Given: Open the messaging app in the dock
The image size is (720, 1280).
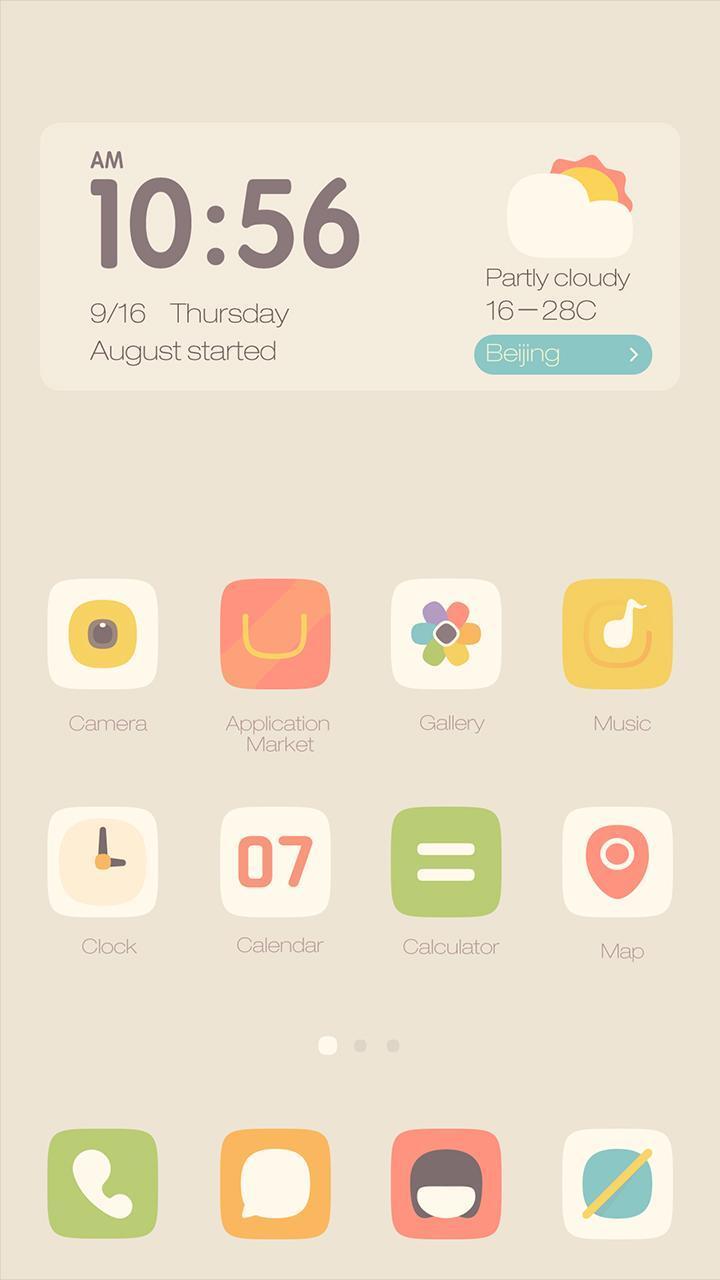Looking at the screenshot, I should tap(275, 1184).
